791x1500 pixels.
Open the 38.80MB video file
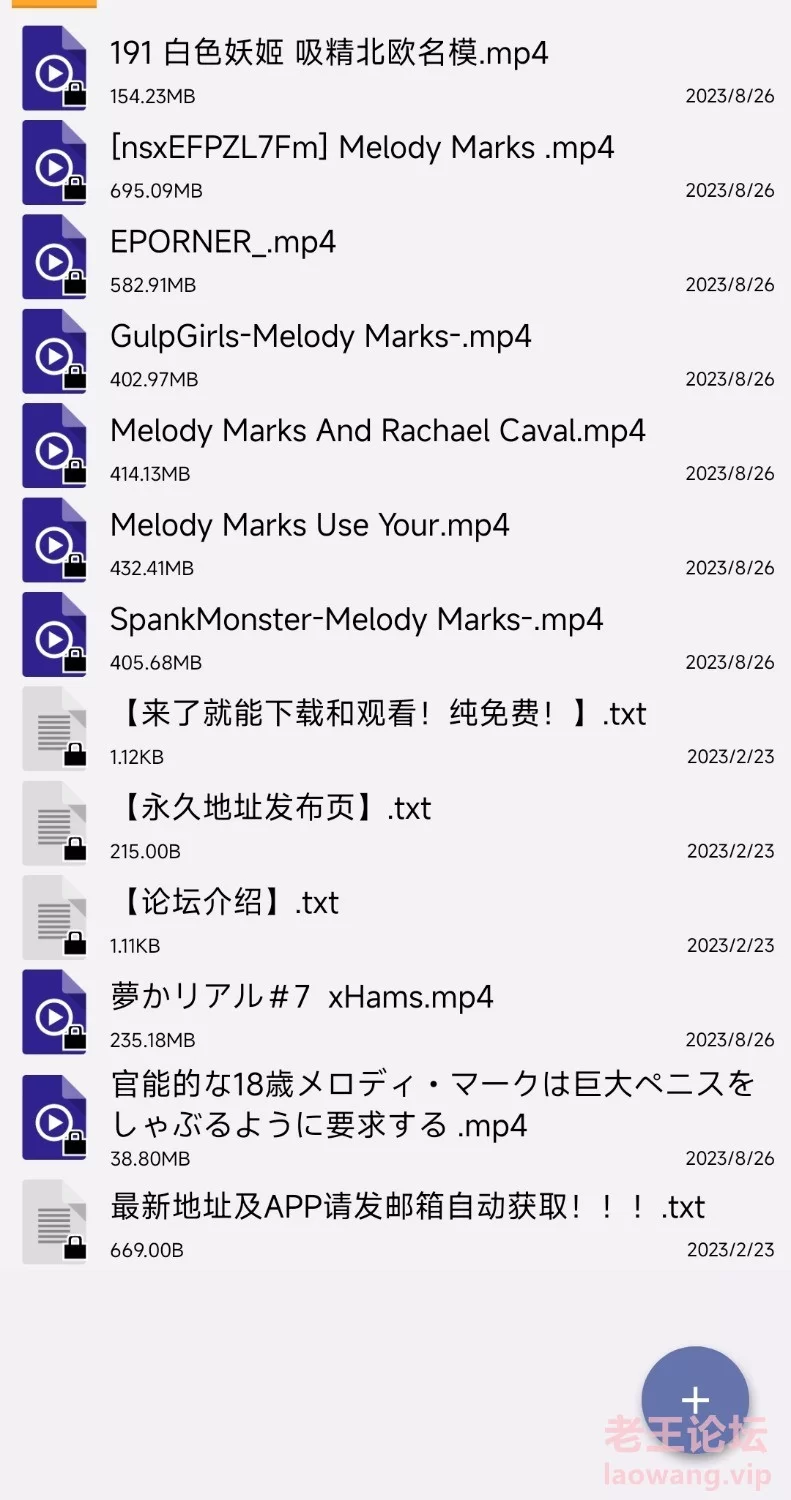[430, 1104]
